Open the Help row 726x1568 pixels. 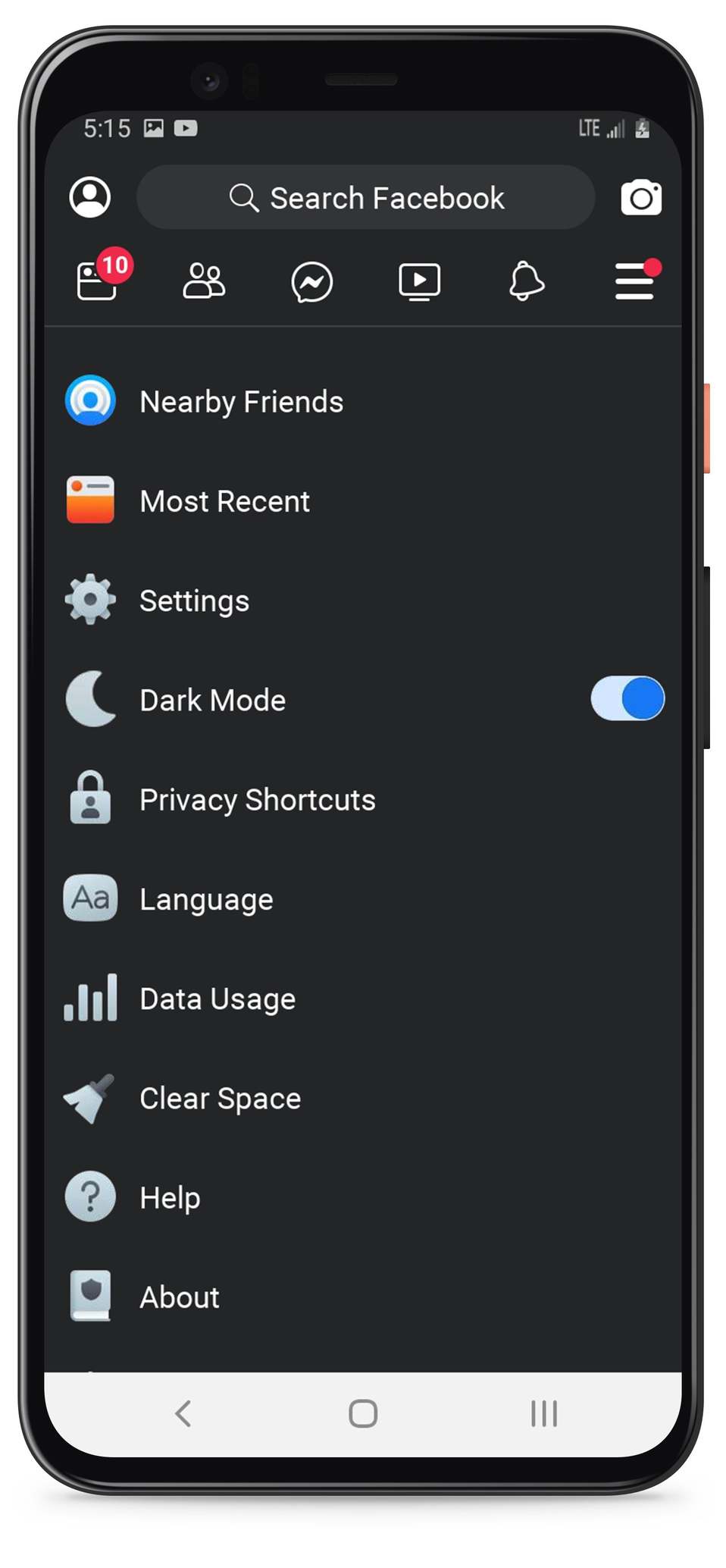click(363, 1197)
